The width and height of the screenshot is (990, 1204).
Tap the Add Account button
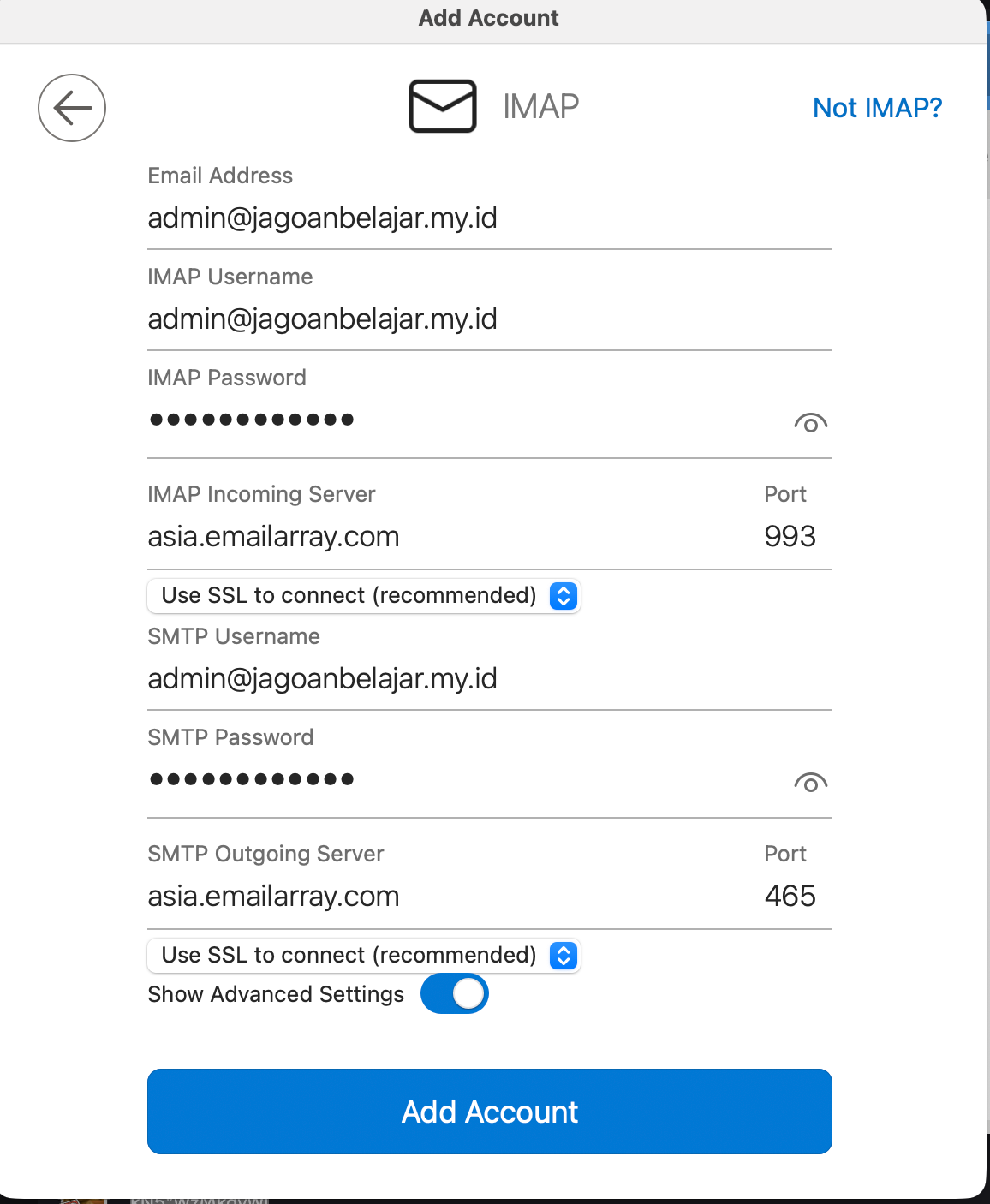coord(490,1112)
